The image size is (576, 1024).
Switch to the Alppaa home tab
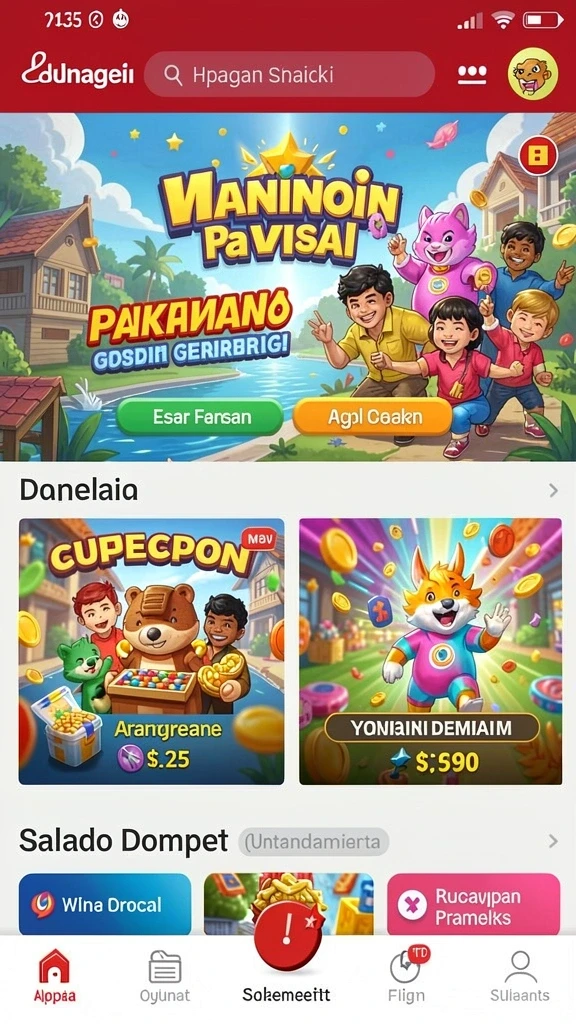[x=54, y=976]
